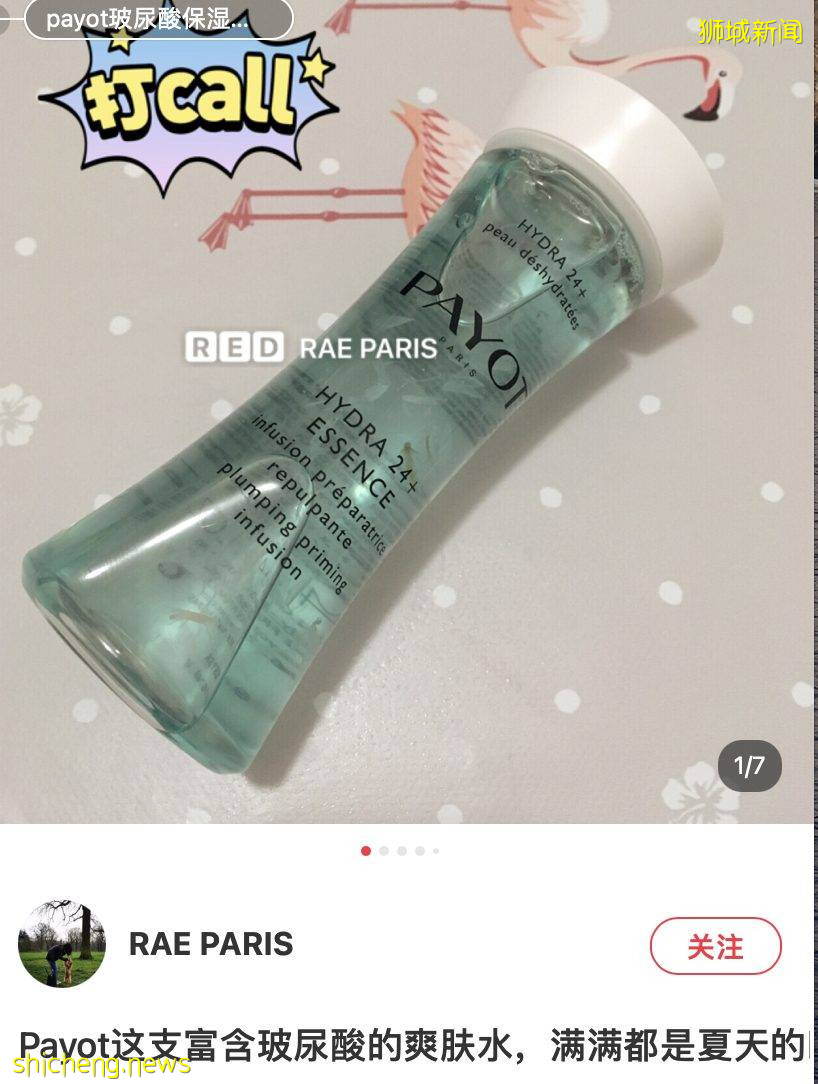818x1084 pixels.
Task: Select the second dot in the page indicator
Action: [x=384, y=851]
